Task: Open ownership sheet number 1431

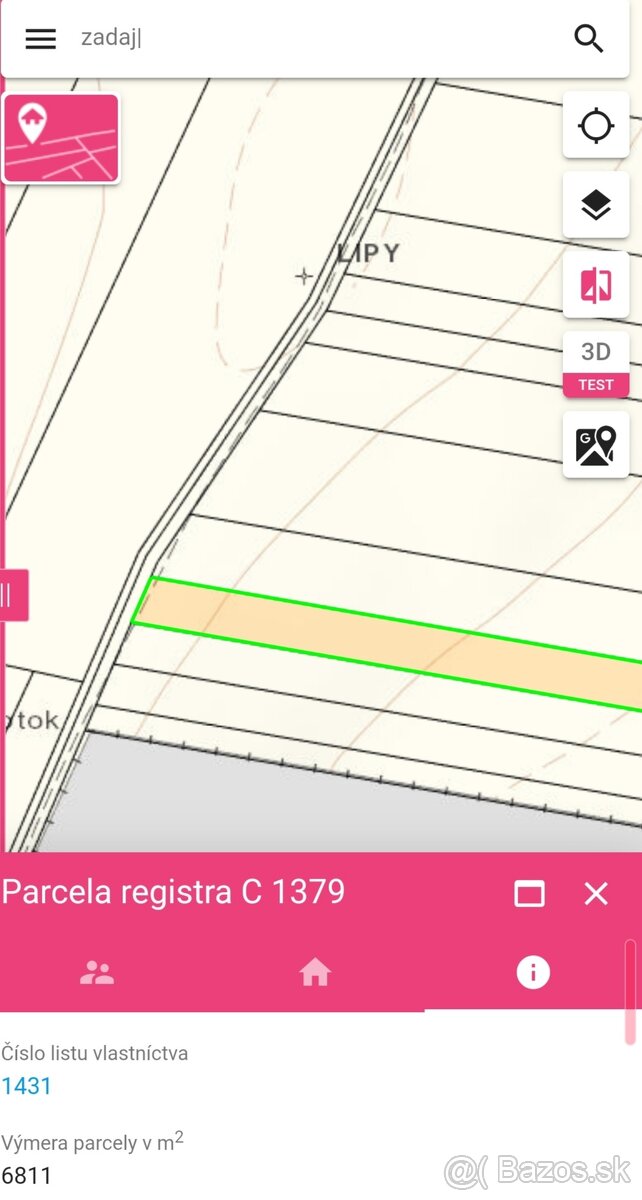Action: pos(27,1086)
